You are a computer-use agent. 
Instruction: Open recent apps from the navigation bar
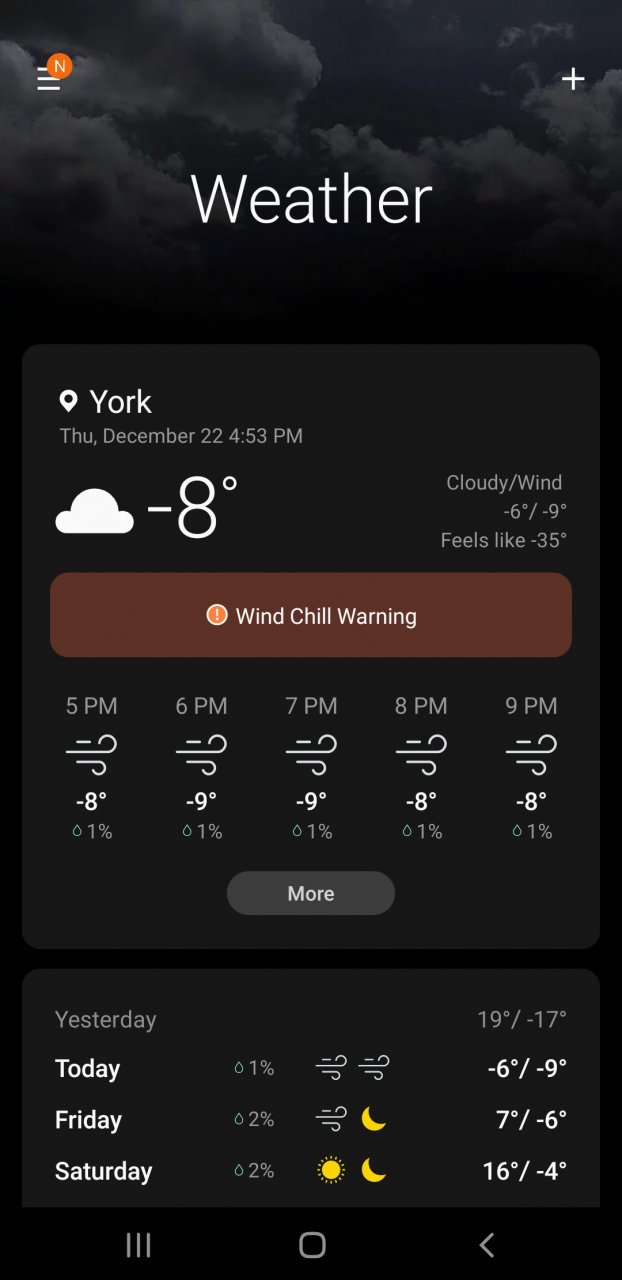coord(138,1244)
